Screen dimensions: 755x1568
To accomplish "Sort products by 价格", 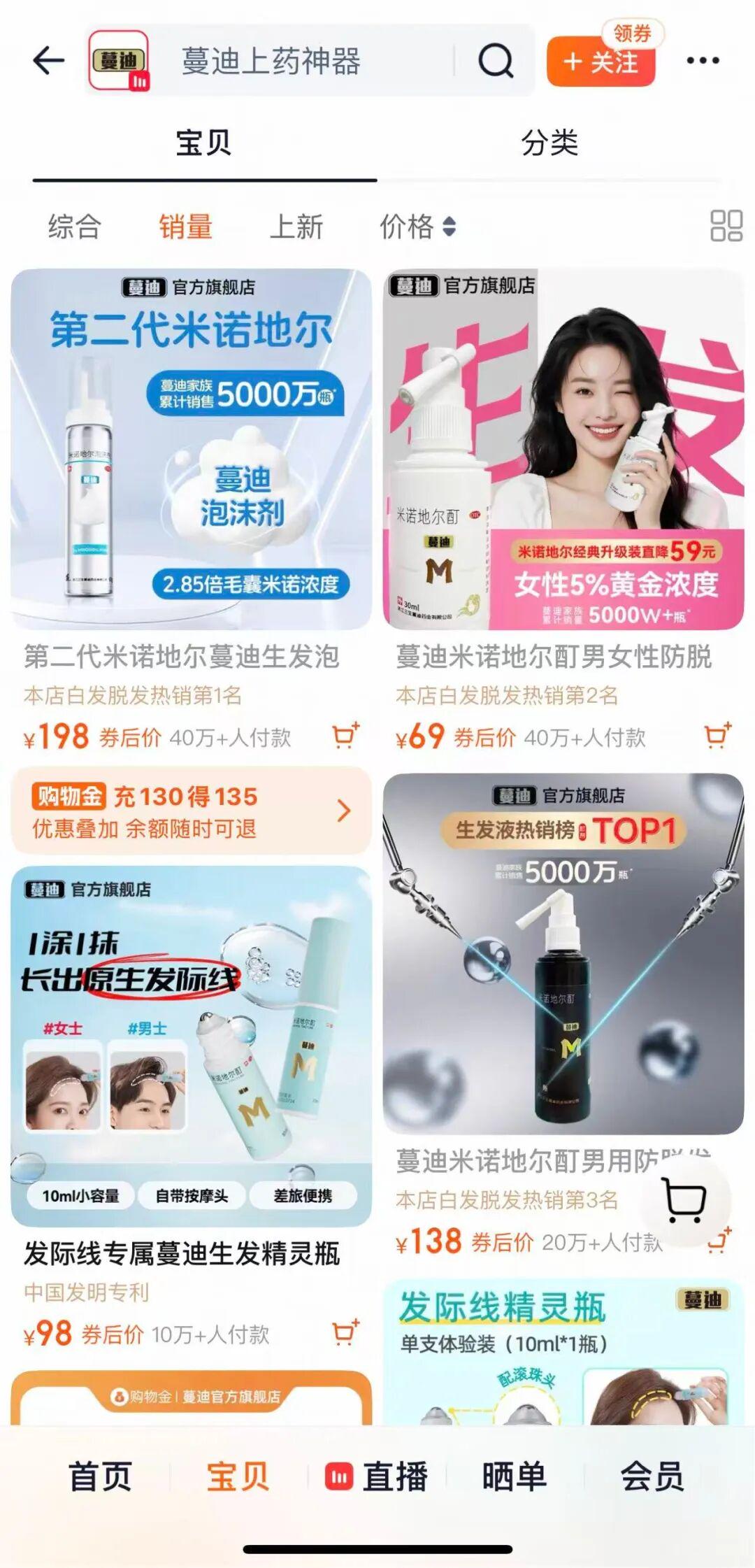I will (417, 227).
